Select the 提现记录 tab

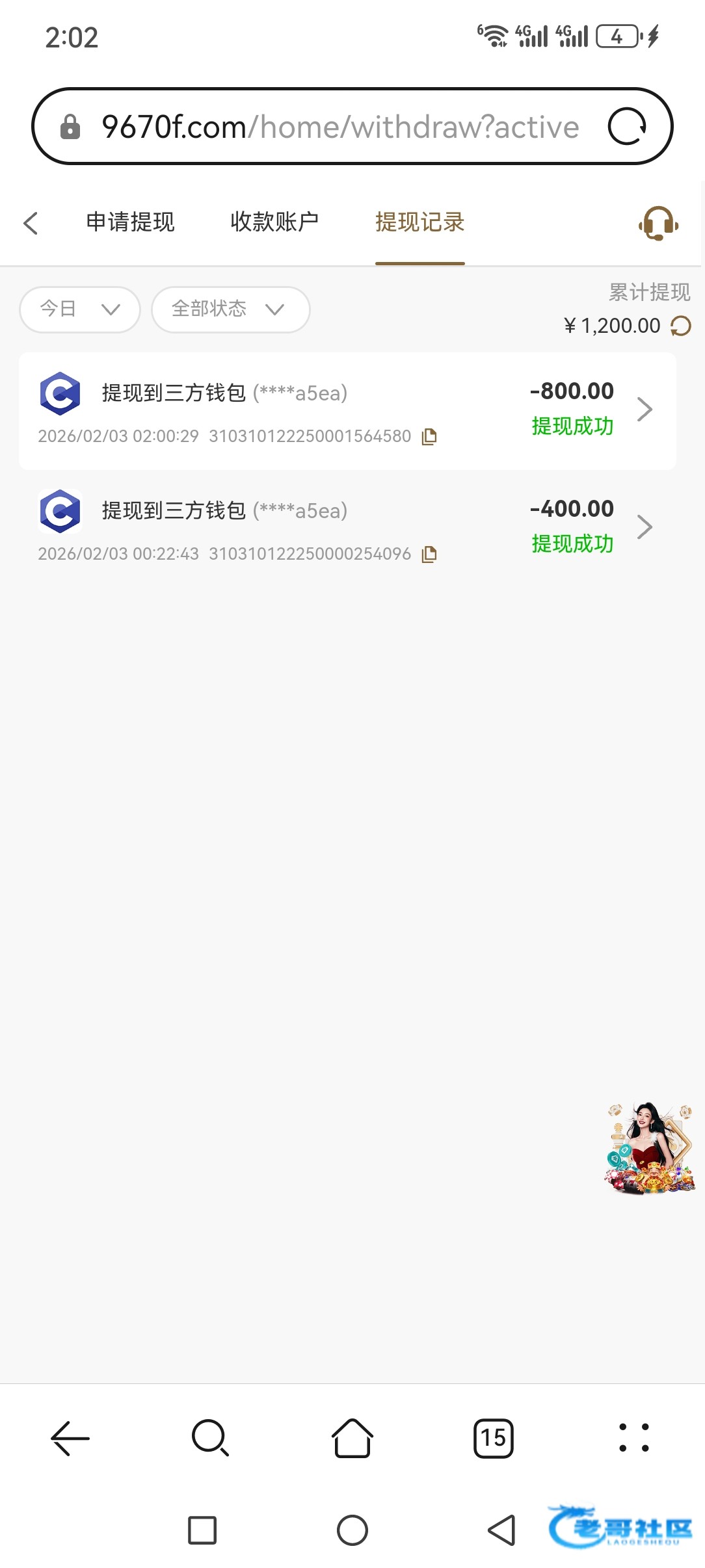click(x=419, y=222)
